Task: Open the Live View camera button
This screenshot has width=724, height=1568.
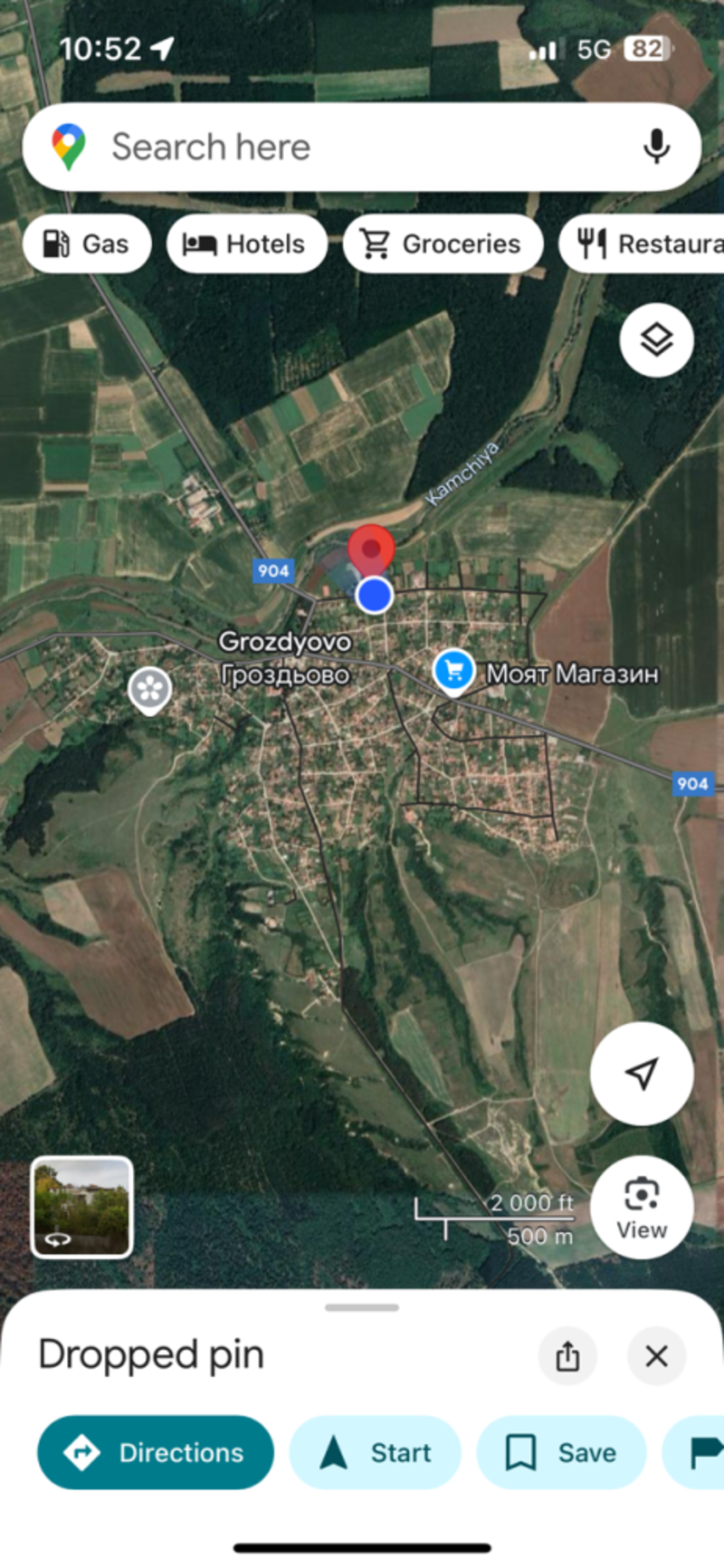Action: click(x=642, y=1207)
